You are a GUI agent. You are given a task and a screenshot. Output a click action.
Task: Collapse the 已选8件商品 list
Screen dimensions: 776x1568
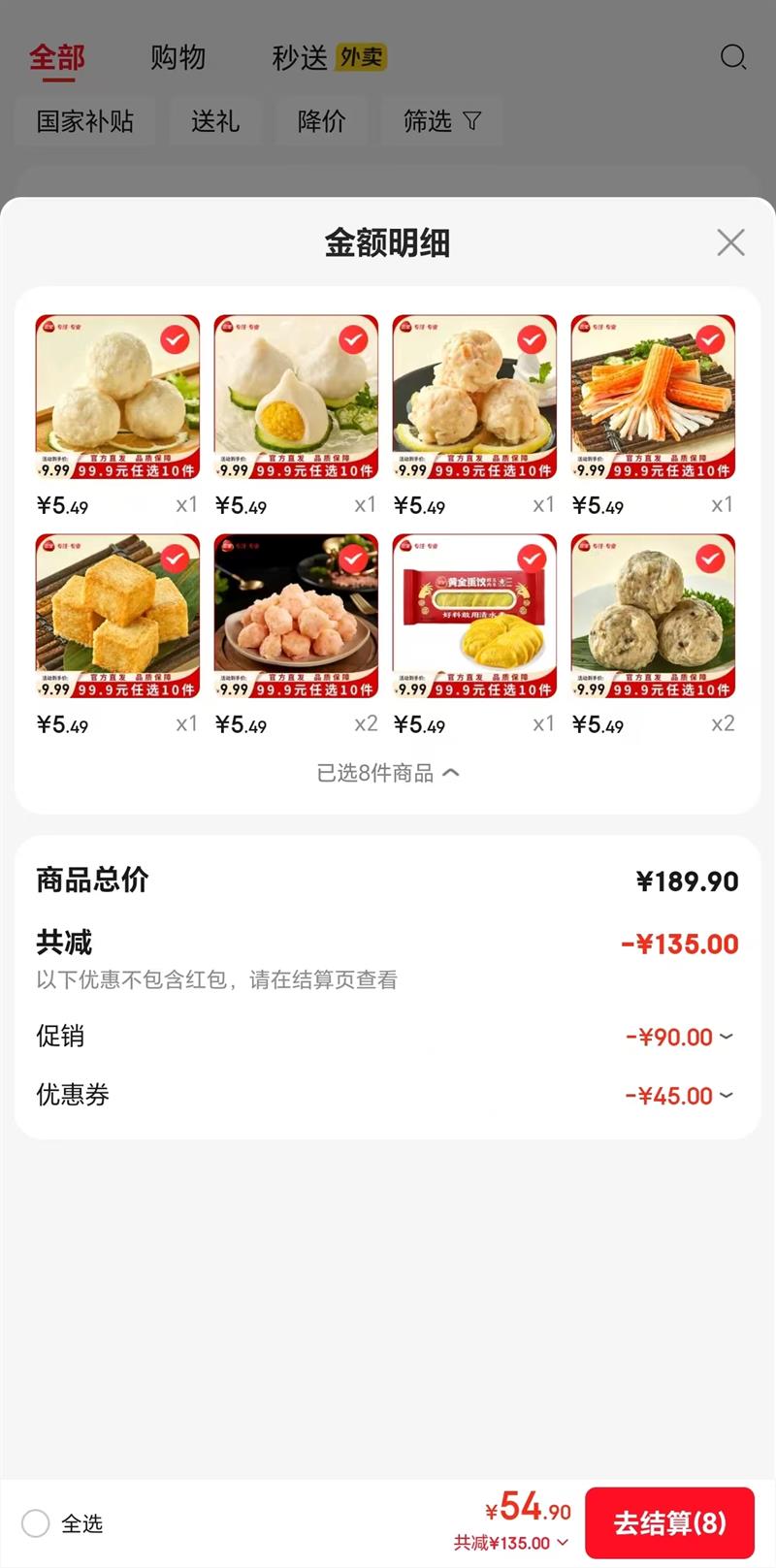(388, 773)
